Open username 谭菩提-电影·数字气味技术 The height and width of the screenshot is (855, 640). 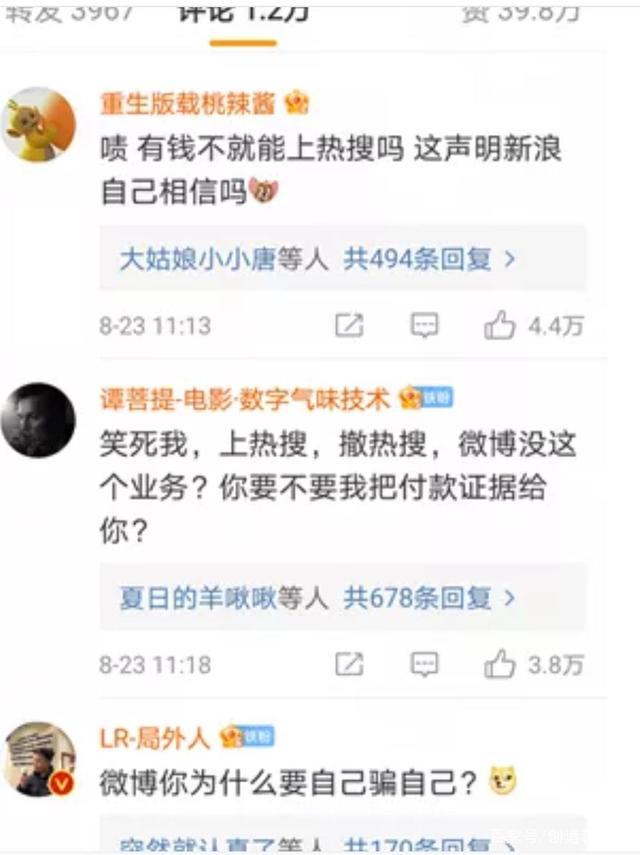(245, 398)
